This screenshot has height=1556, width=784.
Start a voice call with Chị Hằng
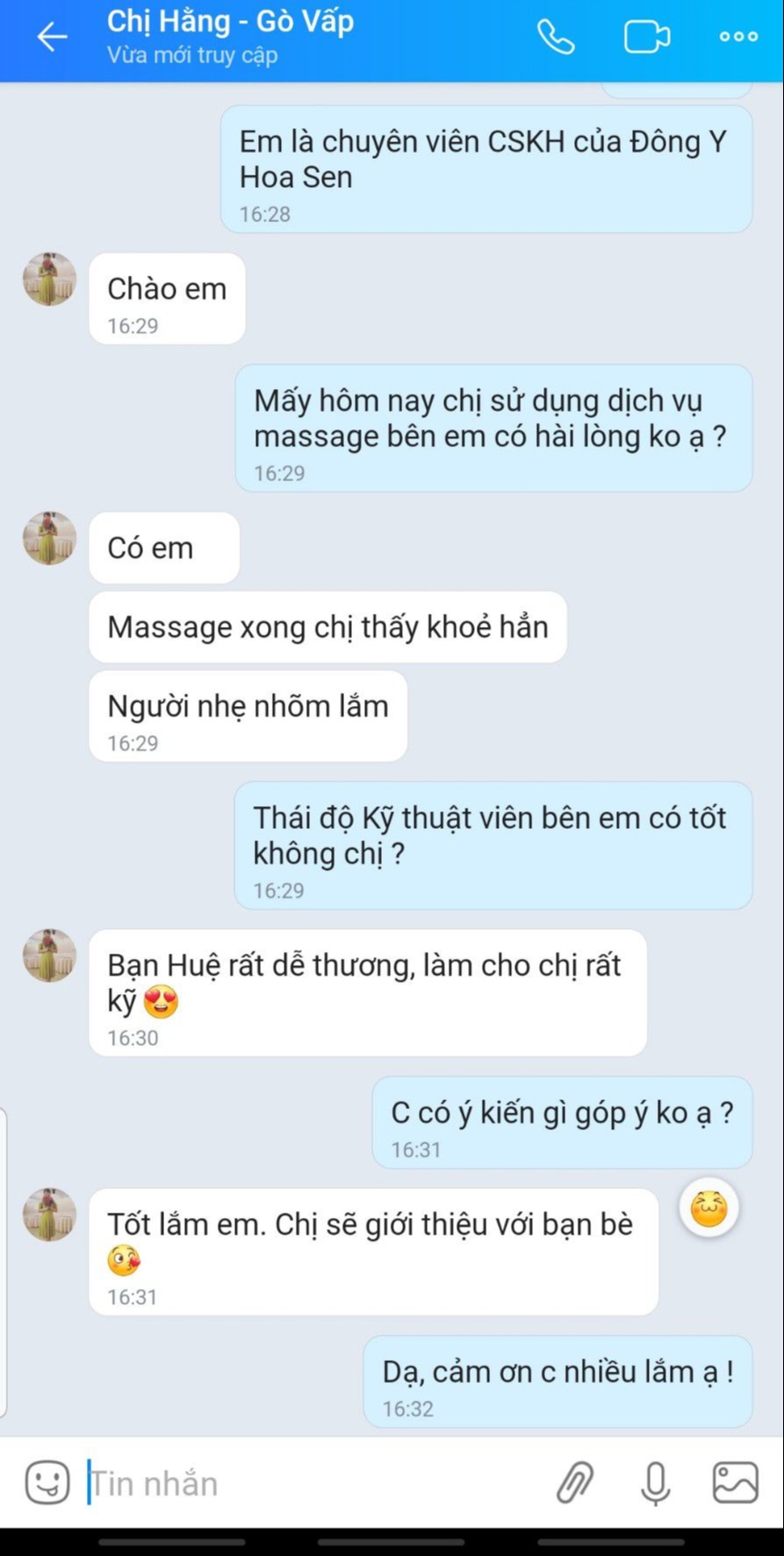pos(556,37)
